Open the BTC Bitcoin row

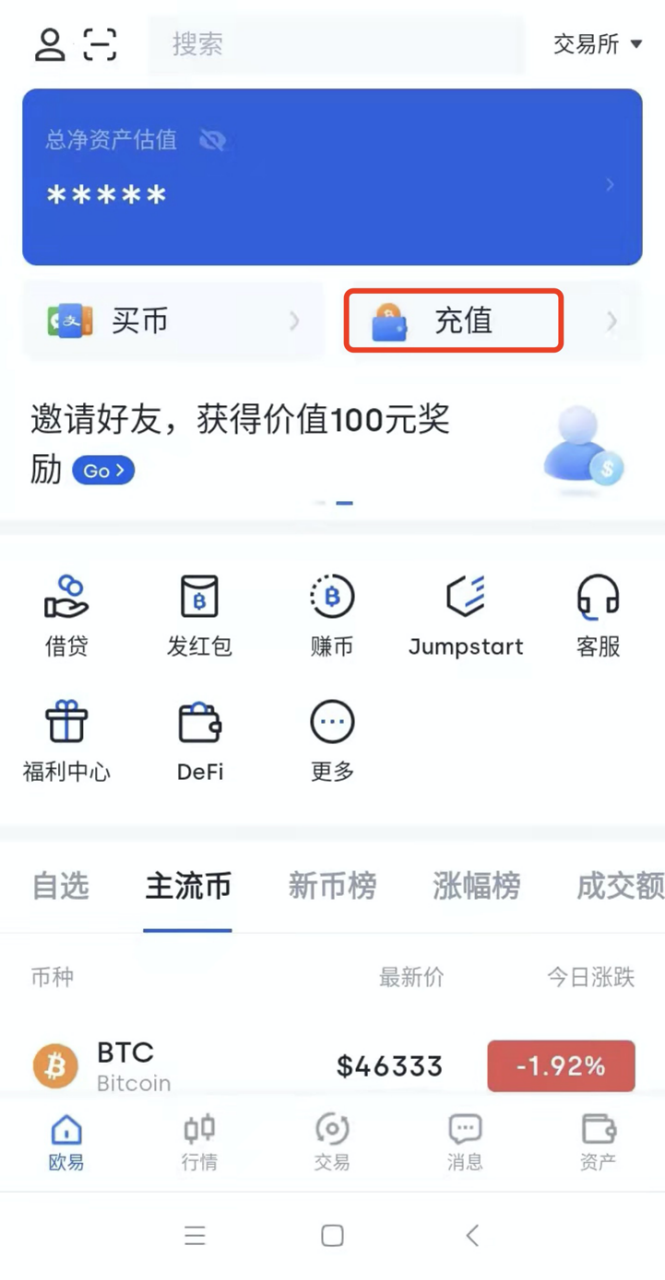332,1066
